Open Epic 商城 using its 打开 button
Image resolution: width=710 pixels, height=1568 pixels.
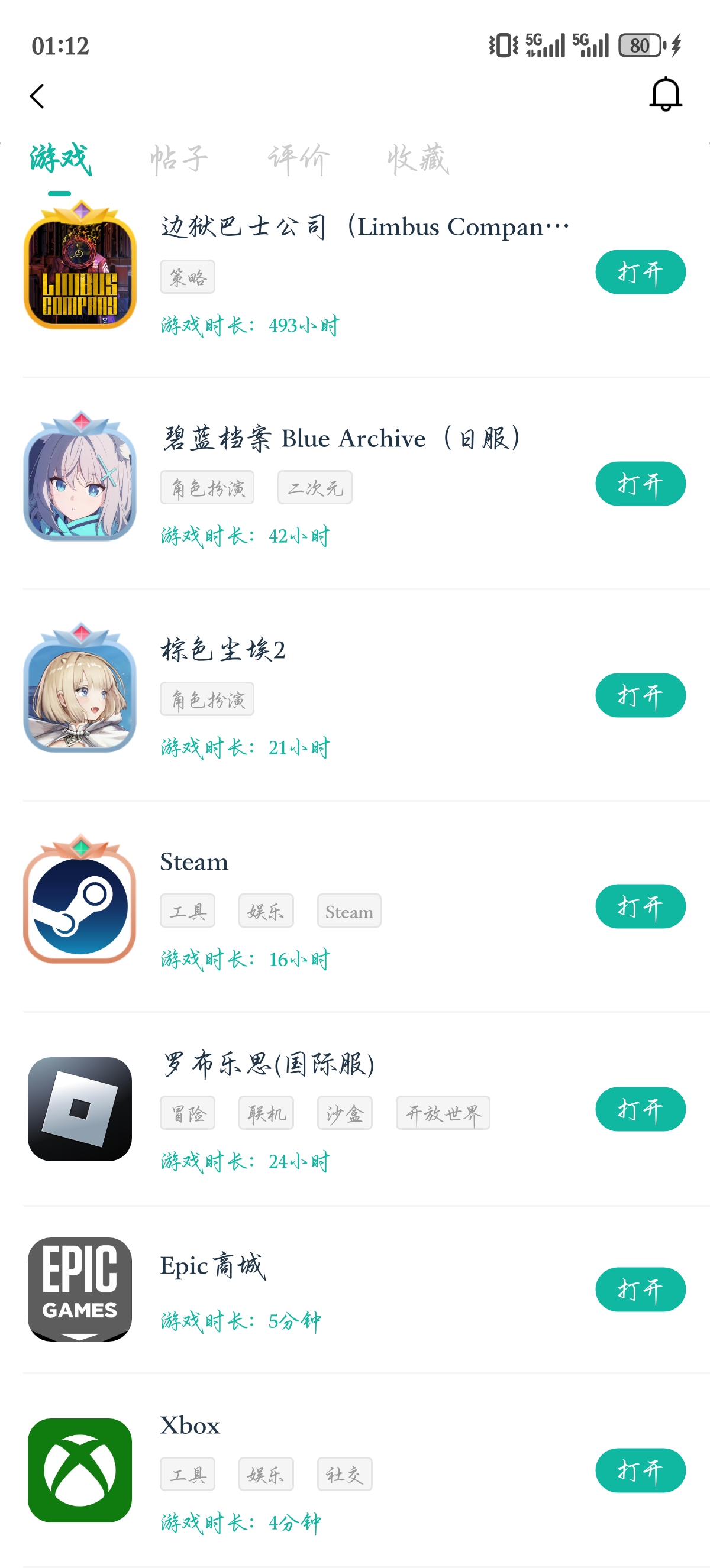(x=640, y=1289)
